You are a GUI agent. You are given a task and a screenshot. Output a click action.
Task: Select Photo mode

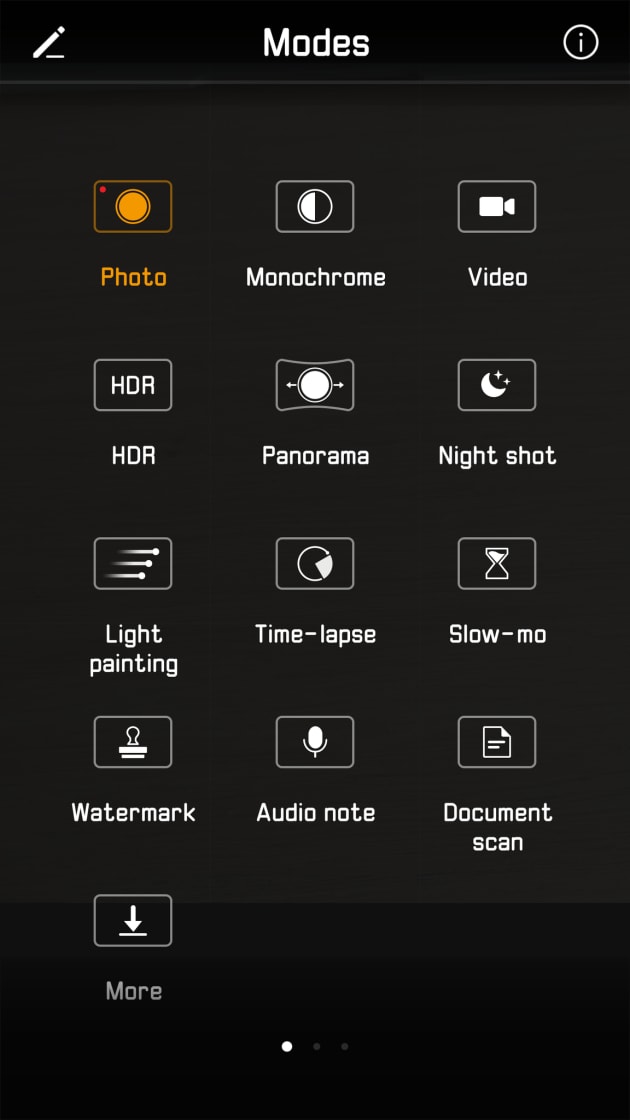133,207
